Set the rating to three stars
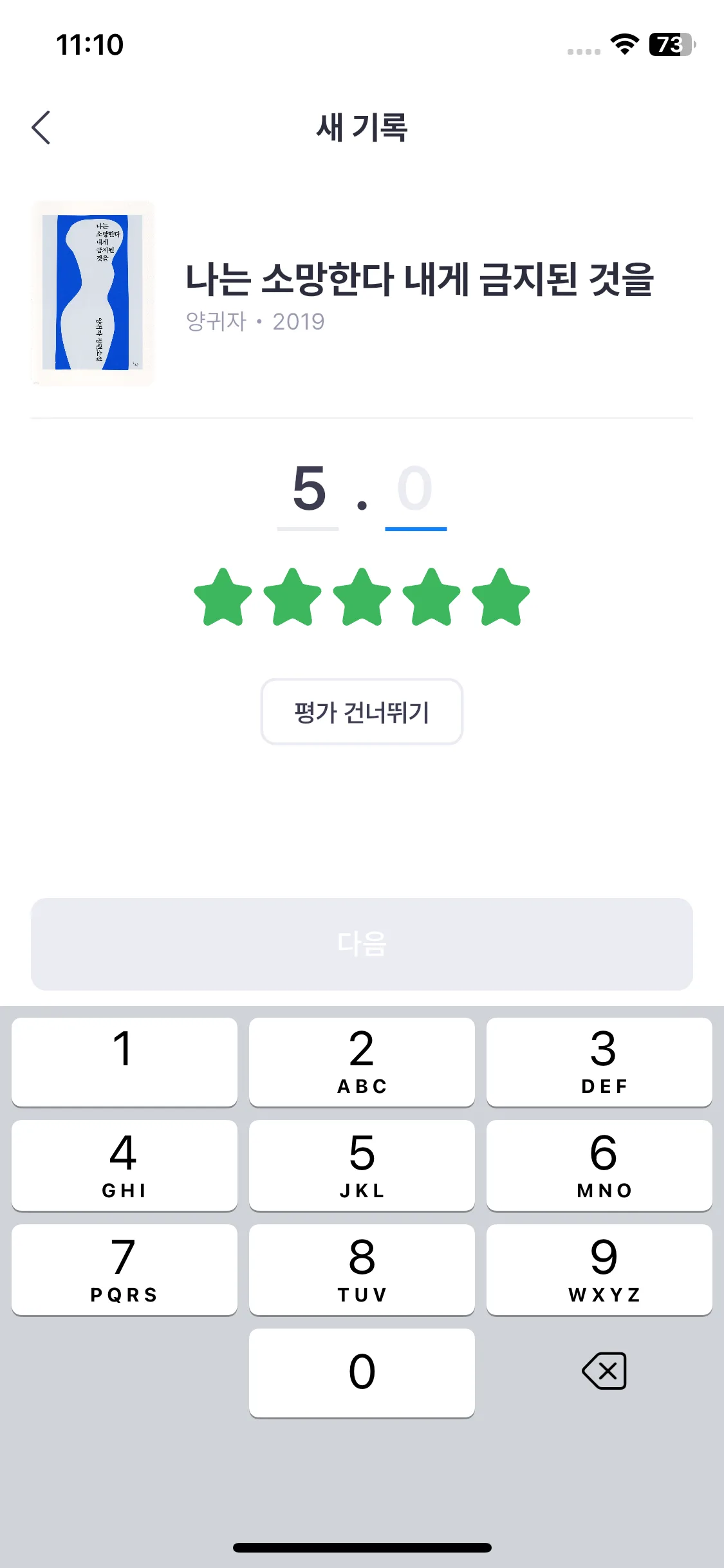724x1568 pixels. (362, 597)
